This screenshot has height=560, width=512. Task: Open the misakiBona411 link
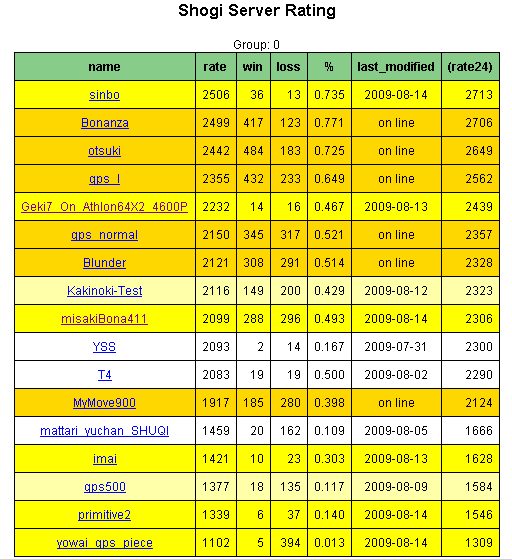coord(104,319)
